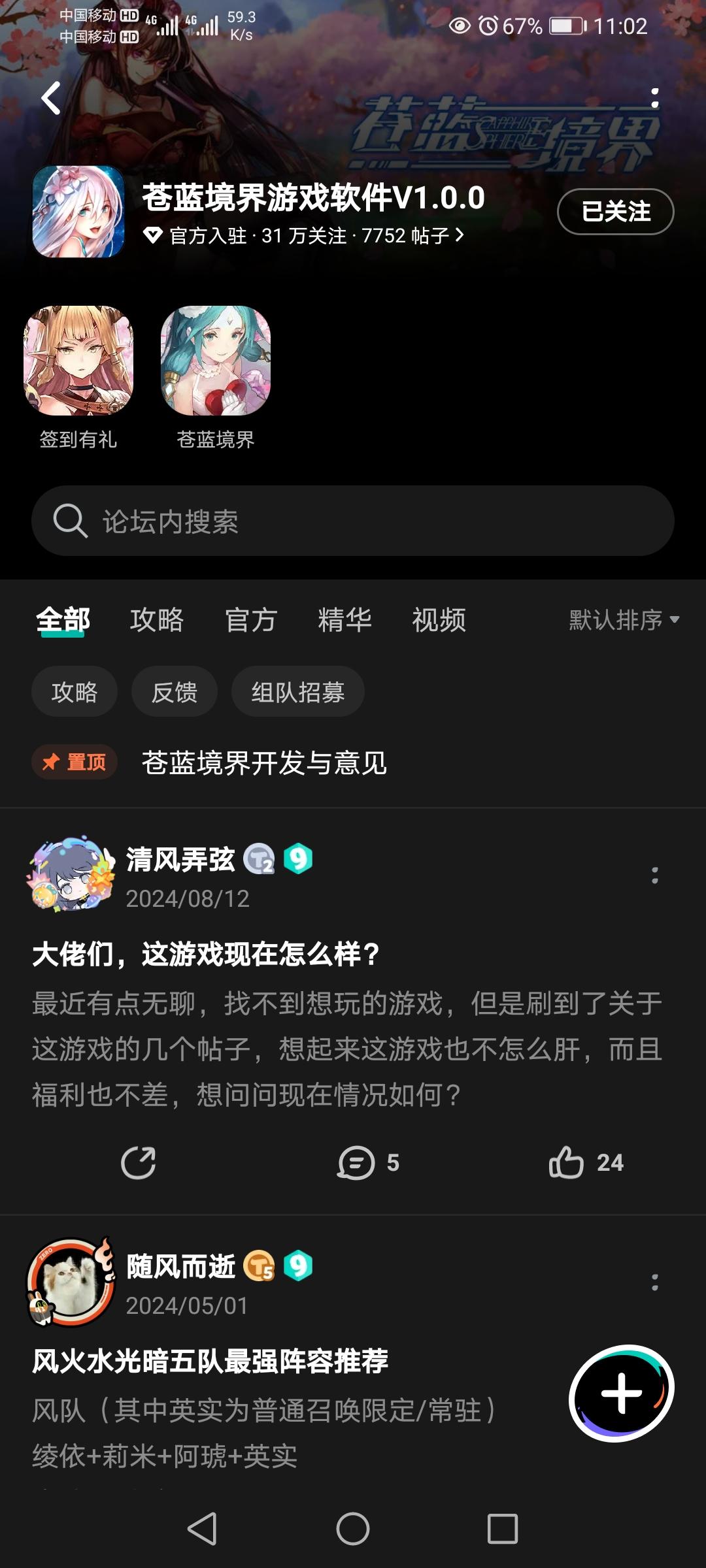The image size is (706, 1568).
Task: Toggle the 反馈 filter chip
Action: [x=174, y=691]
